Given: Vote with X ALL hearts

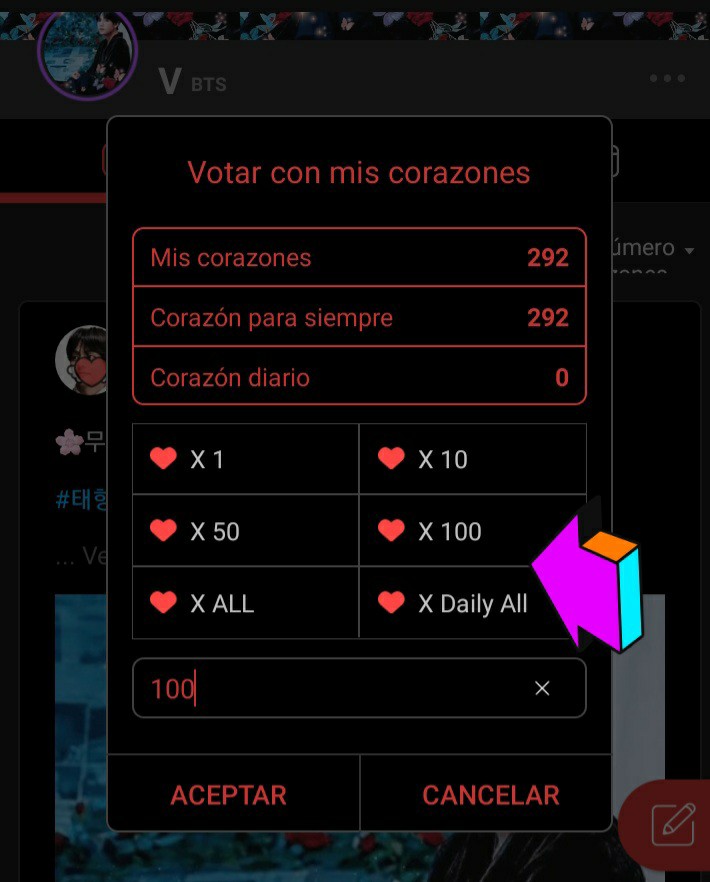Looking at the screenshot, I should tap(245, 603).
